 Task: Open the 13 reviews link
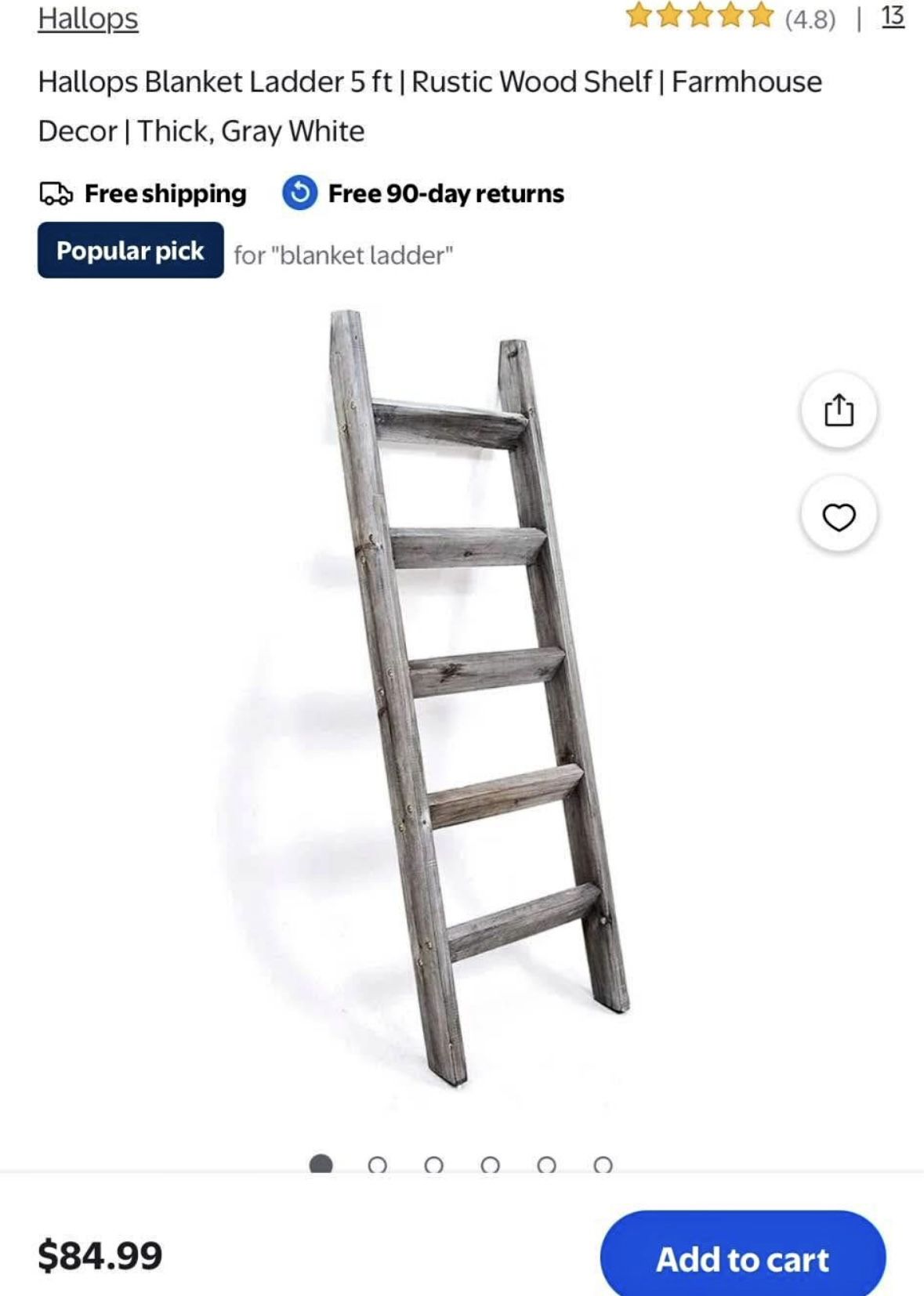pos(893,16)
